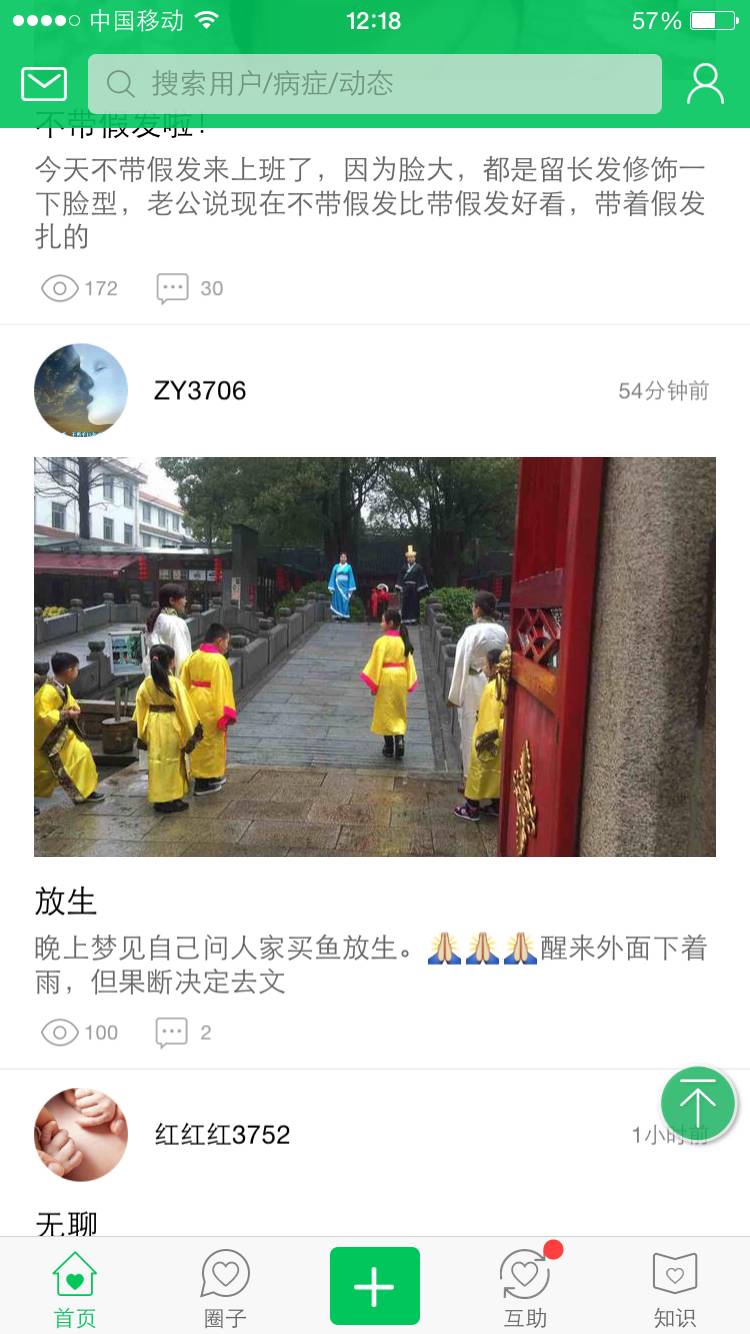Open ZY3706's profile avatar
The height and width of the screenshot is (1334, 750).
pos(81,391)
